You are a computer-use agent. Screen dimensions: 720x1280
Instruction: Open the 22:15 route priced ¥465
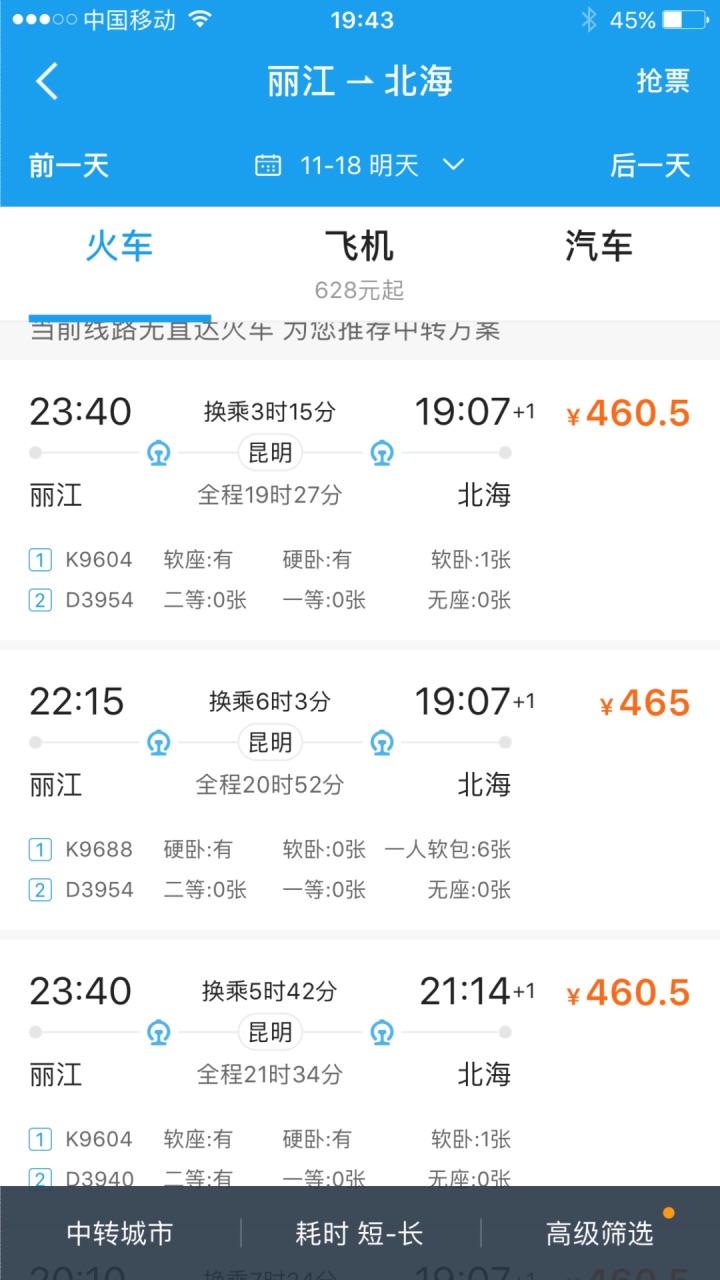coord(360,790)
